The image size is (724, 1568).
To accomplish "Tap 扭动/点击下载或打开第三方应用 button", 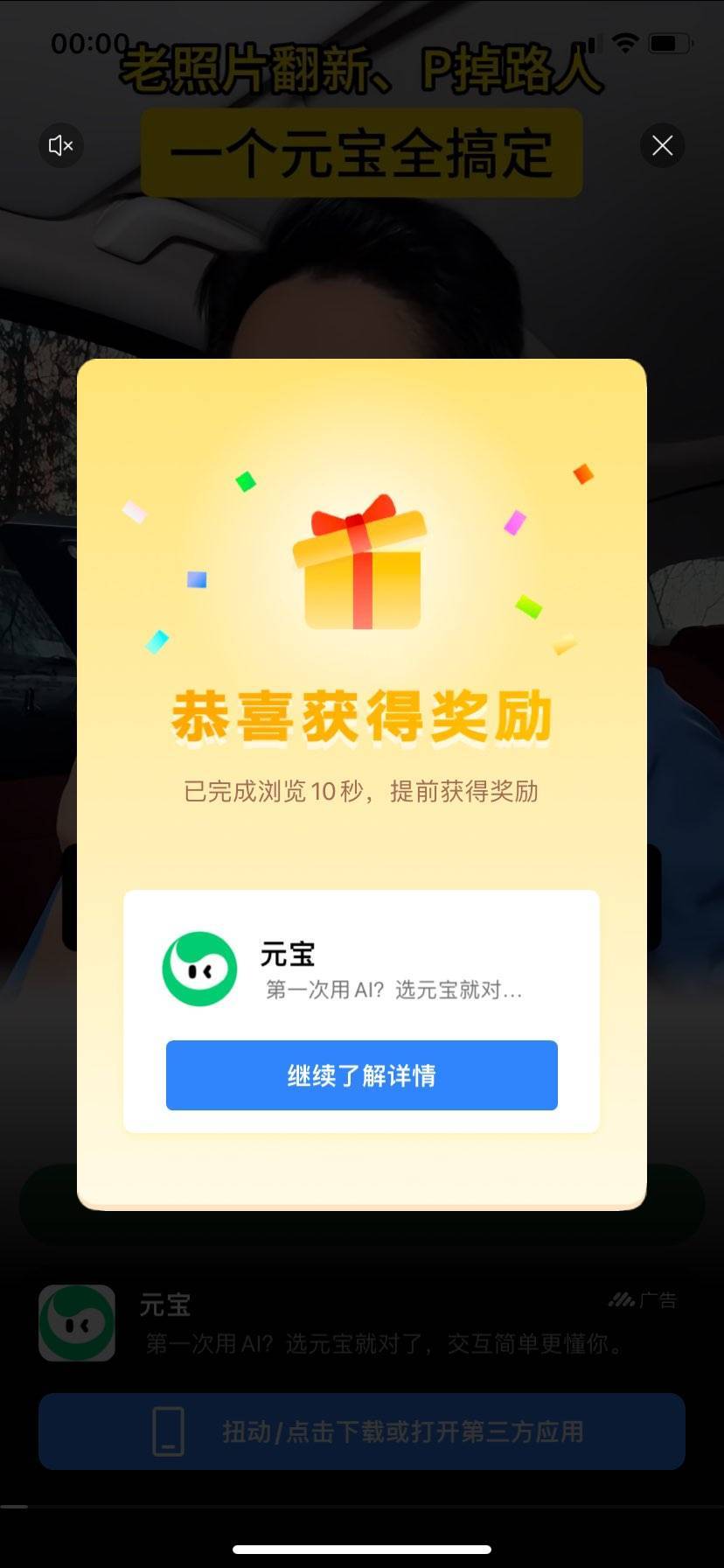I will coord(361,1431).
